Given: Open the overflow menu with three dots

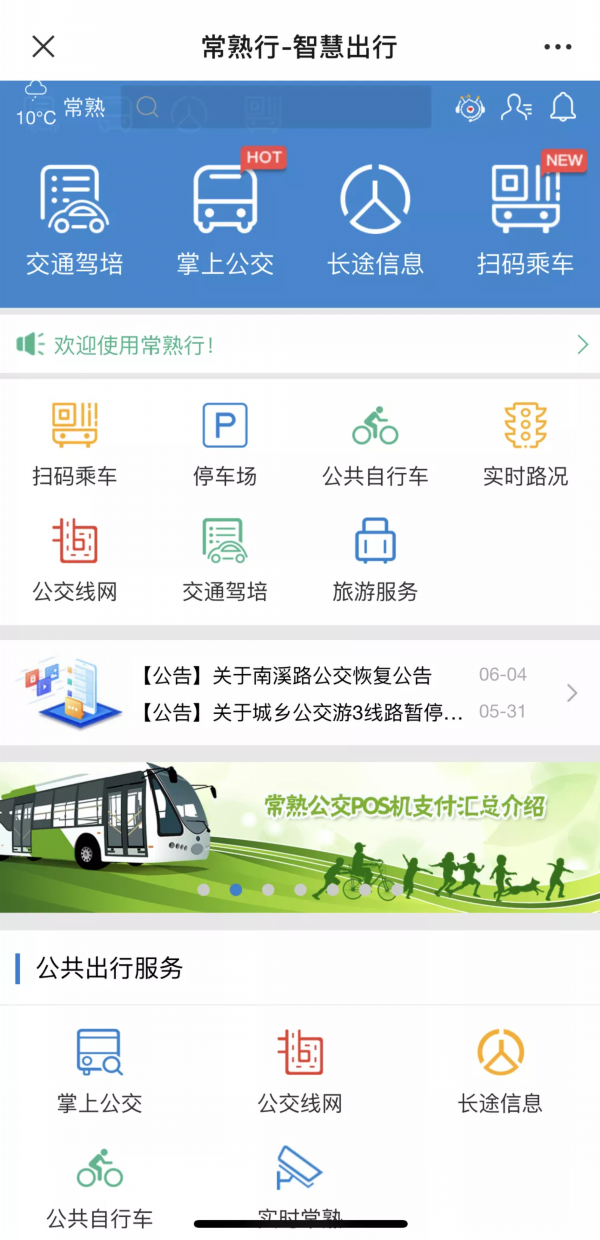Looking at the screenshot, I should [x=558, y=46].
